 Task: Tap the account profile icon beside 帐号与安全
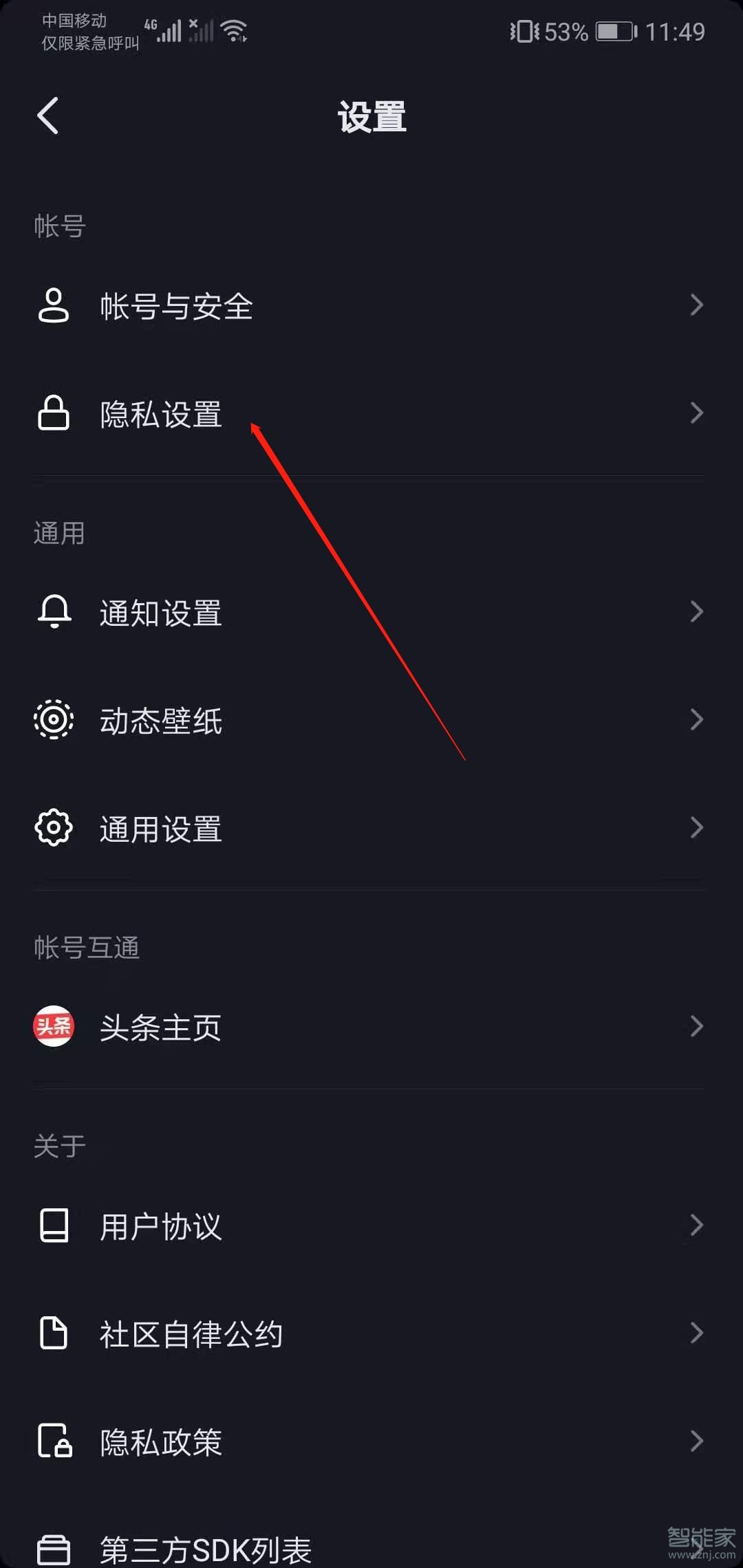click(54, 306)
